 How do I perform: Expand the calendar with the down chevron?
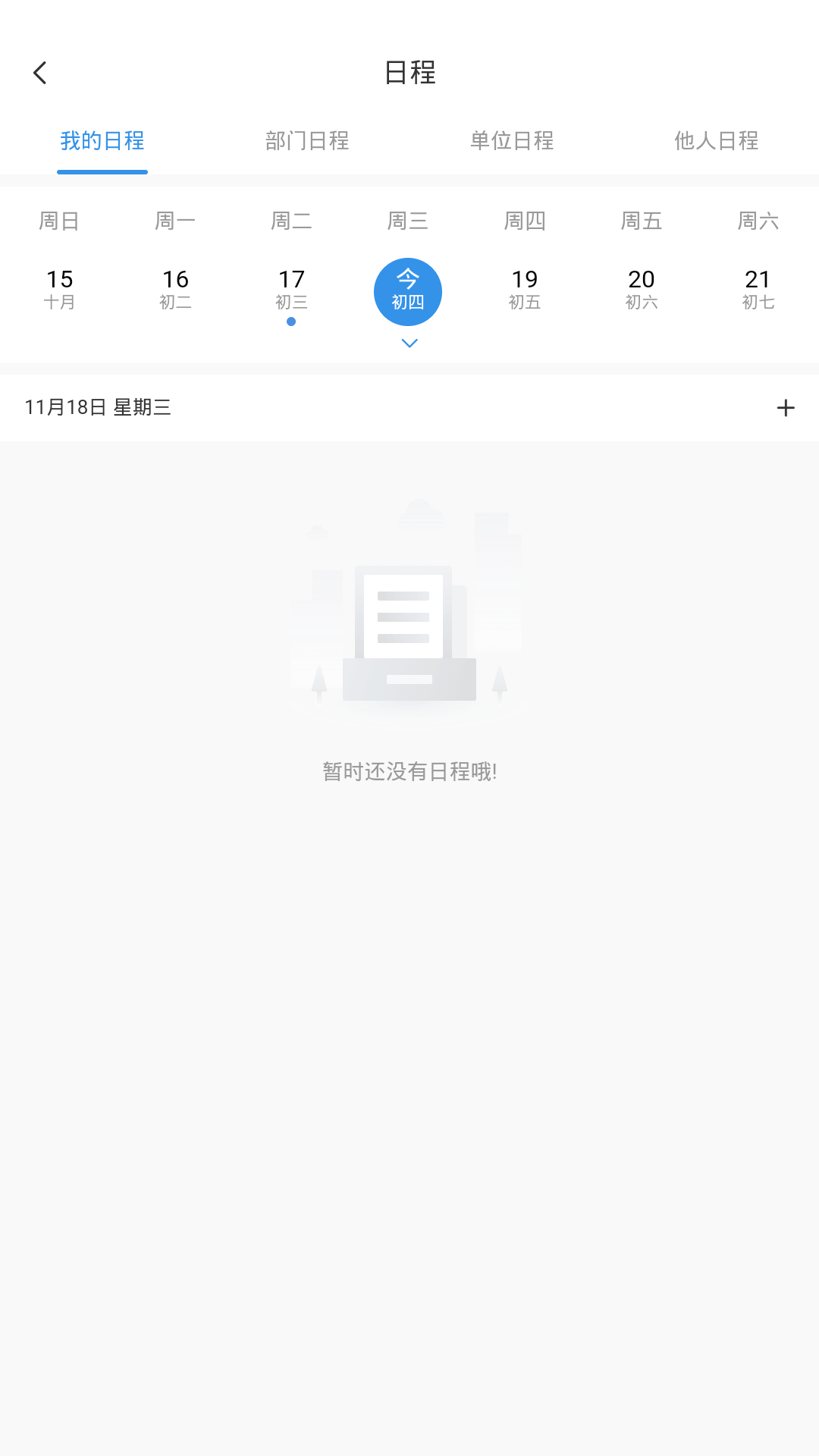tap(409, 344)
